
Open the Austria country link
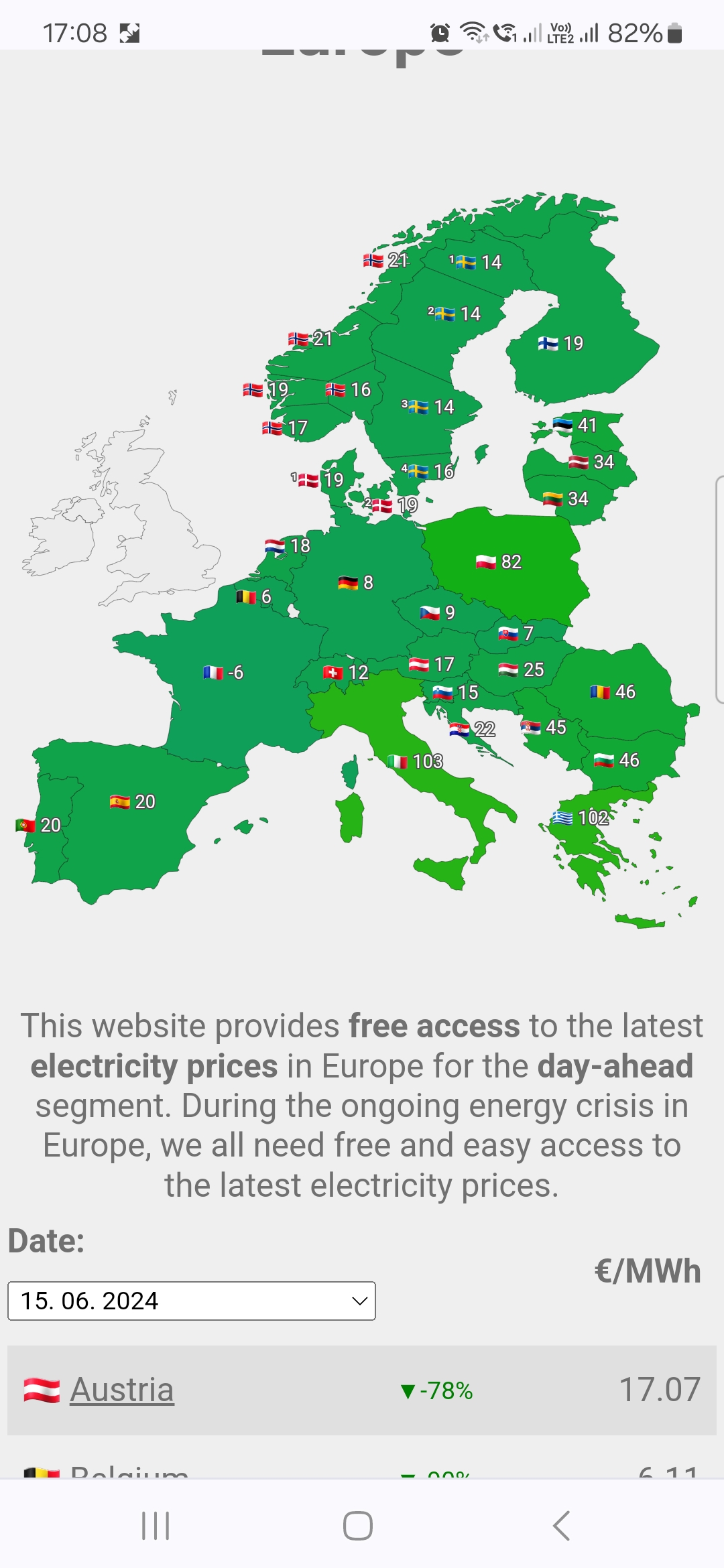tap(121, 1390)
